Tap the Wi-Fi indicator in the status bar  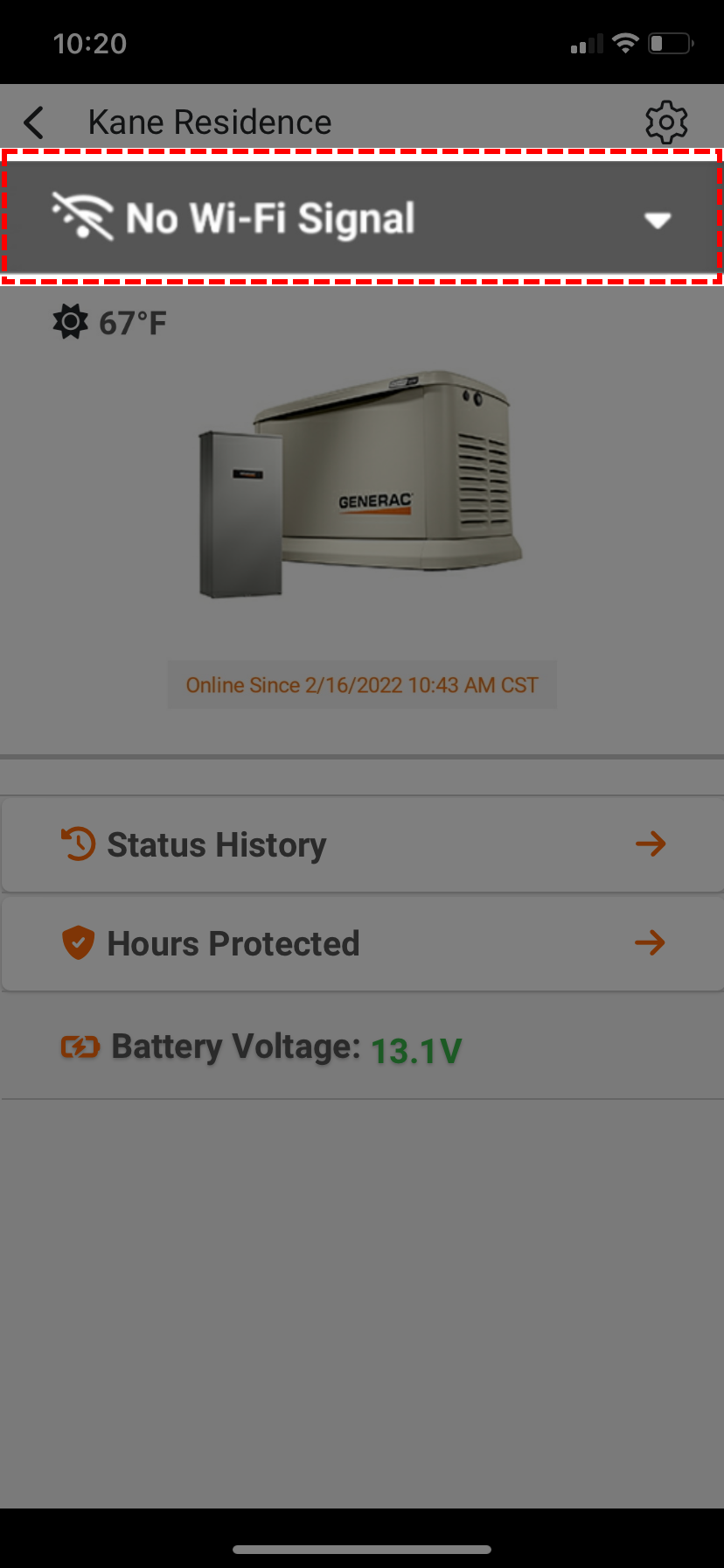(627, 42)
